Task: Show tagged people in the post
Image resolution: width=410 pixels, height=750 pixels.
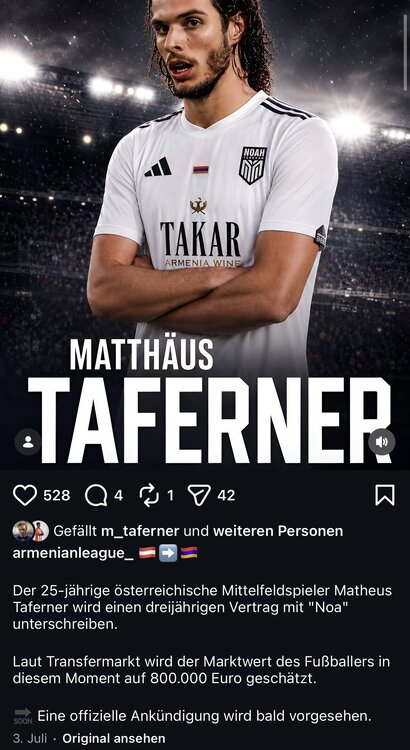Action: coord(28,441)
